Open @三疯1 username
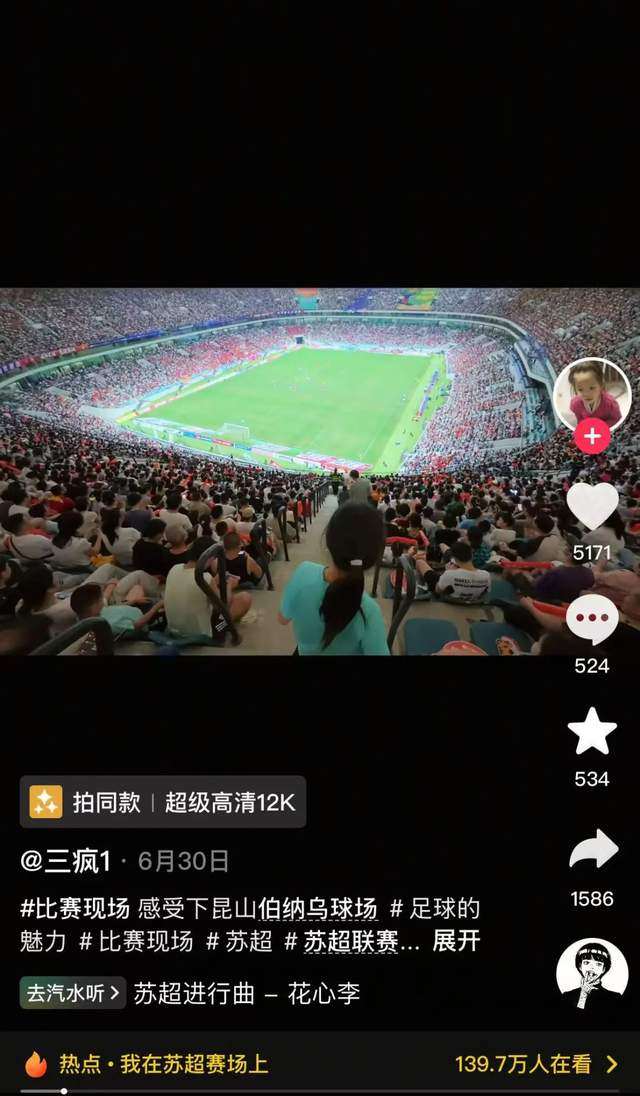Viewport: 640px width, 1096px height. 65,861
